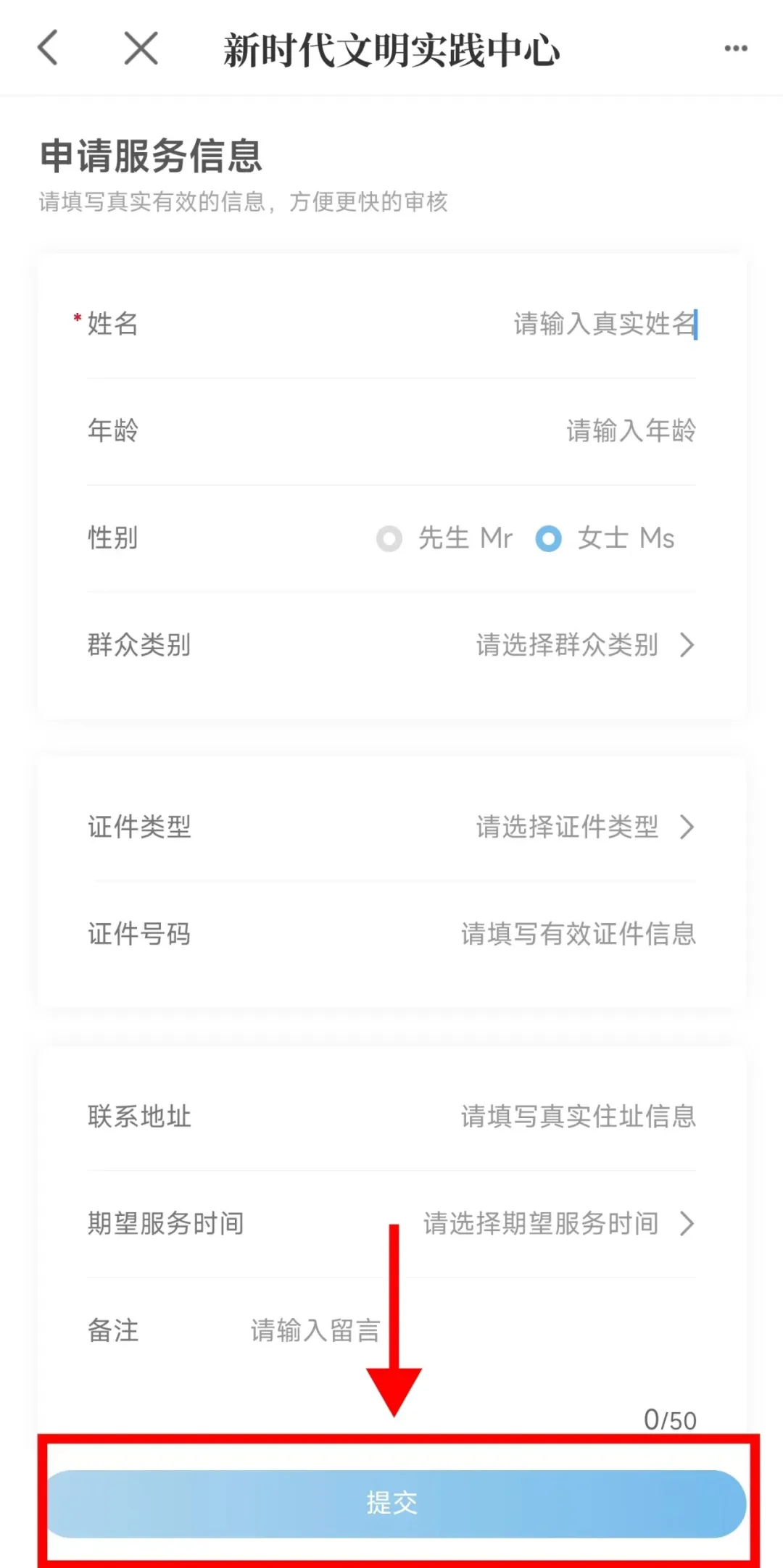783x1568 pixels.
Task: Click the back arrow at top left
Action: pos(46,48)
